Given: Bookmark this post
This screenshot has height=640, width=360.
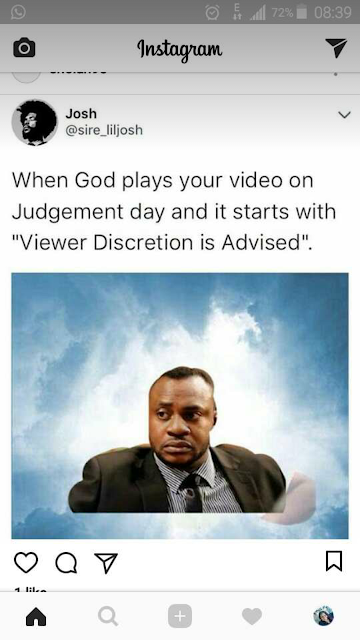Looking at the screenshot, I should click(x=334, y=561).
